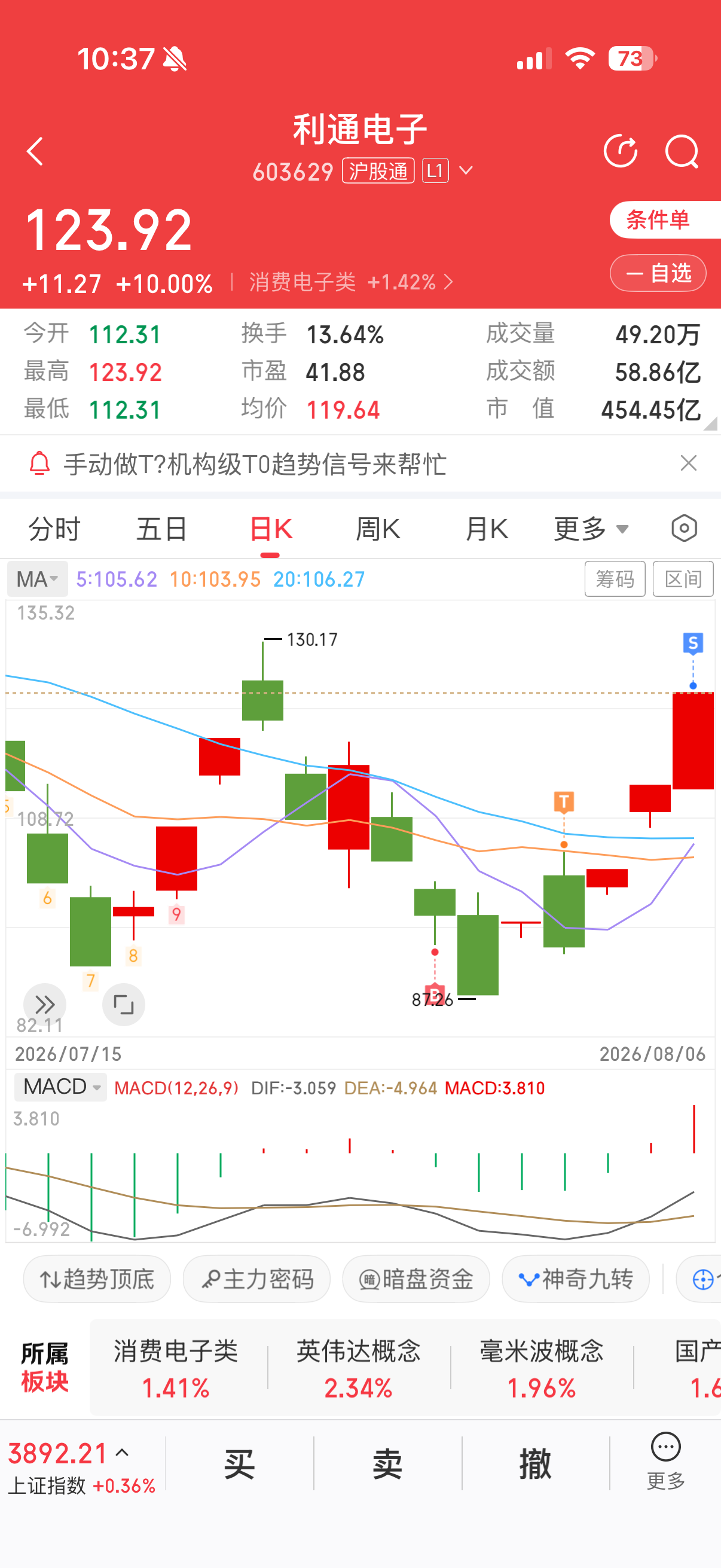Tap the 卖 sell button
The image size is (721, 1568).
387,1463
